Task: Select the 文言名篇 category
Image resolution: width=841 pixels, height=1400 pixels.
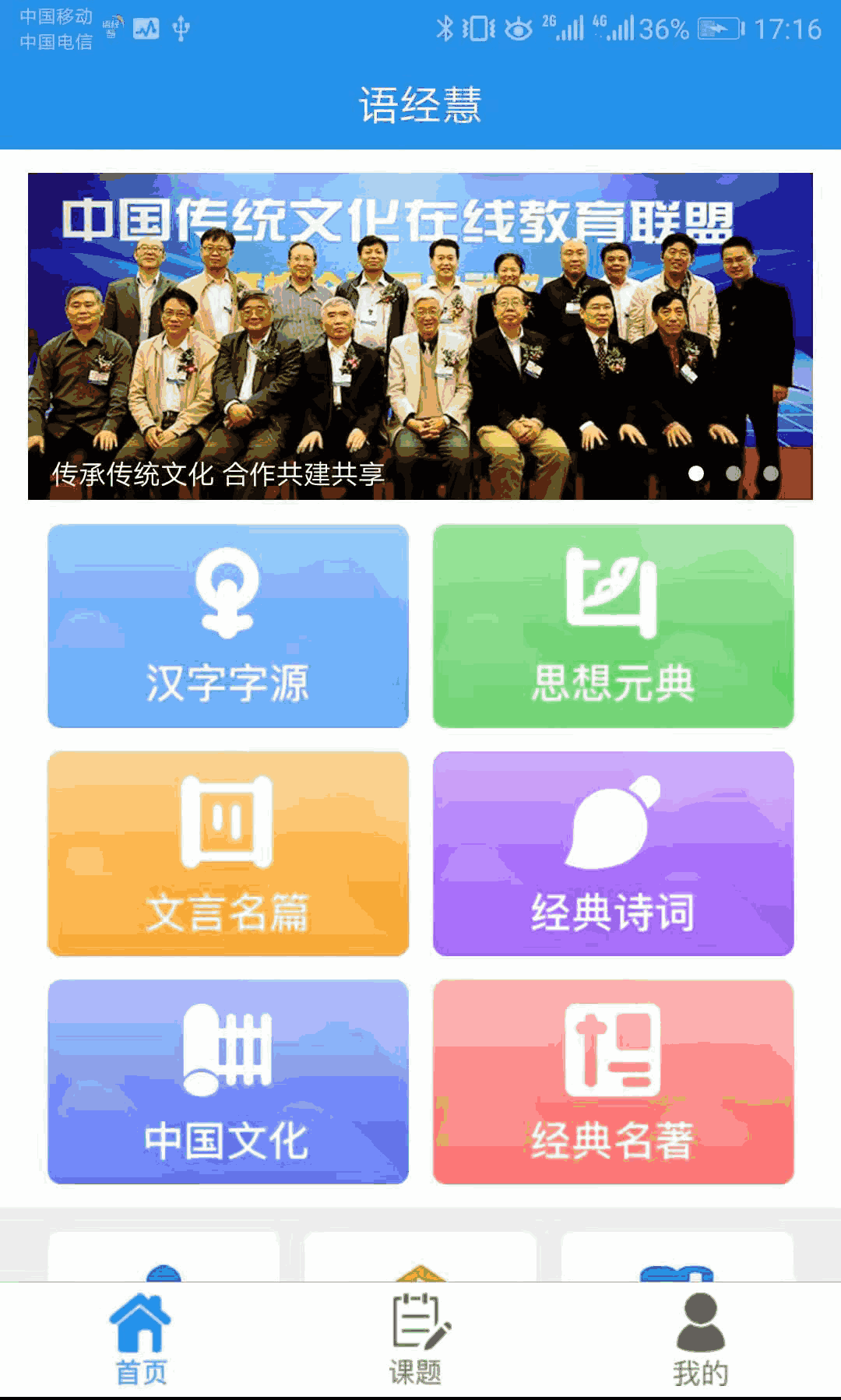Action: (x=228, y=853)
